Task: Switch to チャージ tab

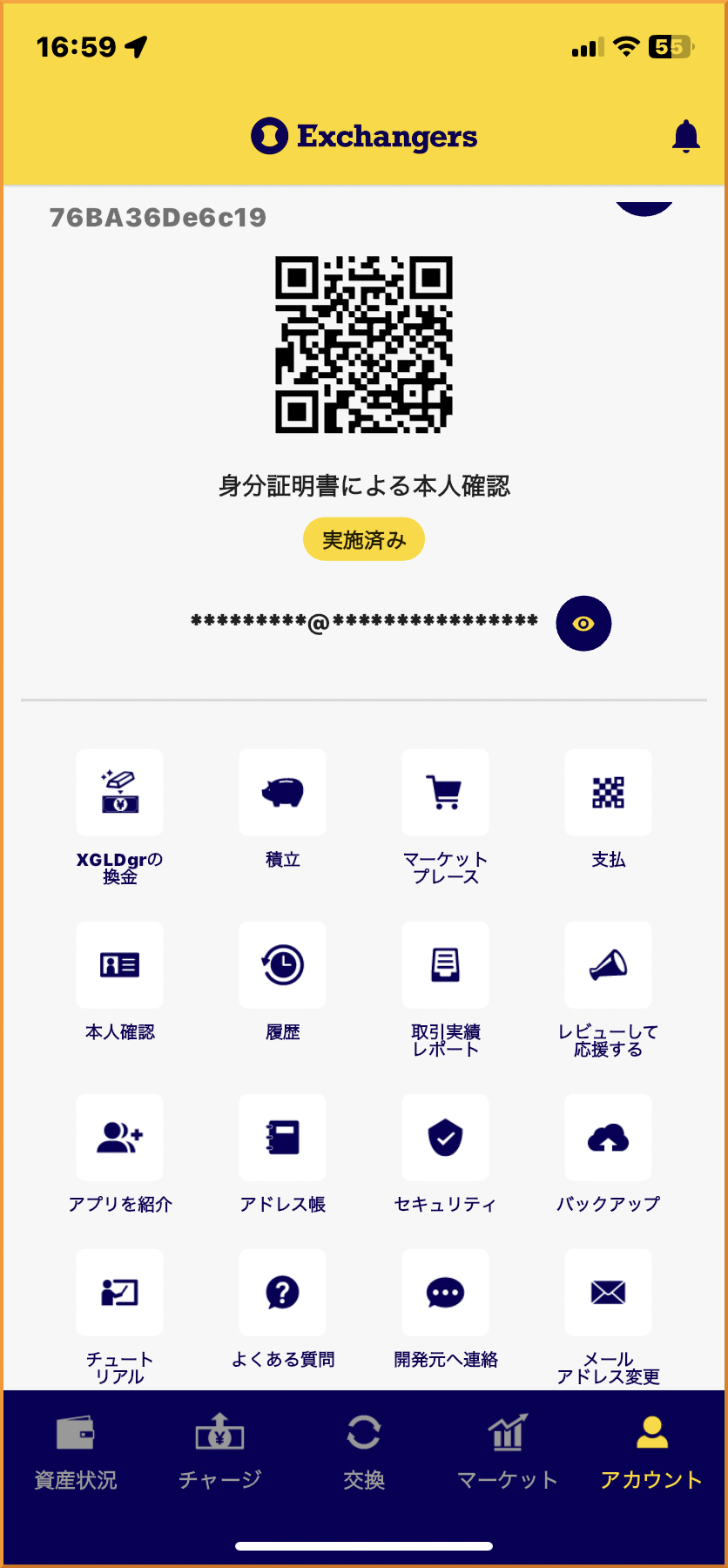Action: coord(219,1452)
